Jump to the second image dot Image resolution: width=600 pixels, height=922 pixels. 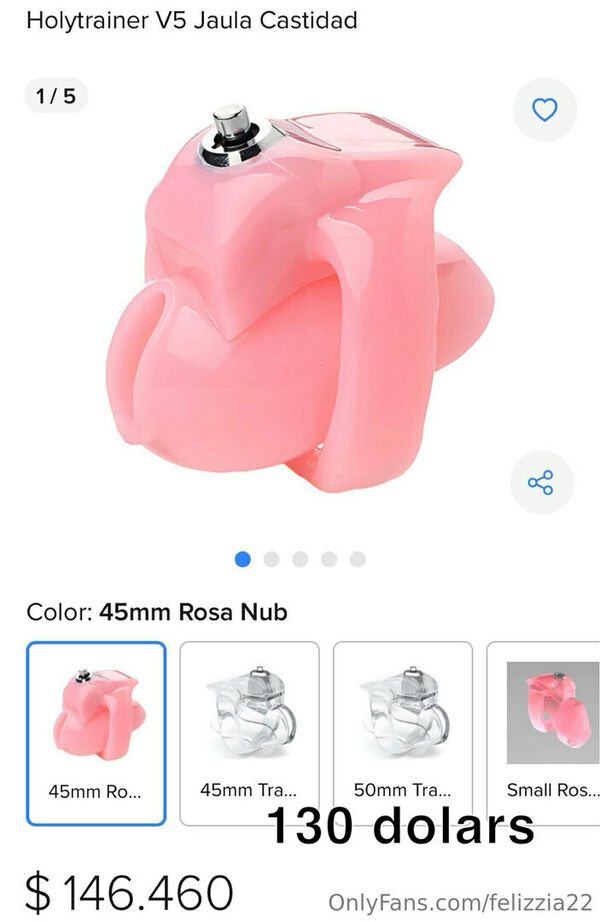(x=271, y=559)
